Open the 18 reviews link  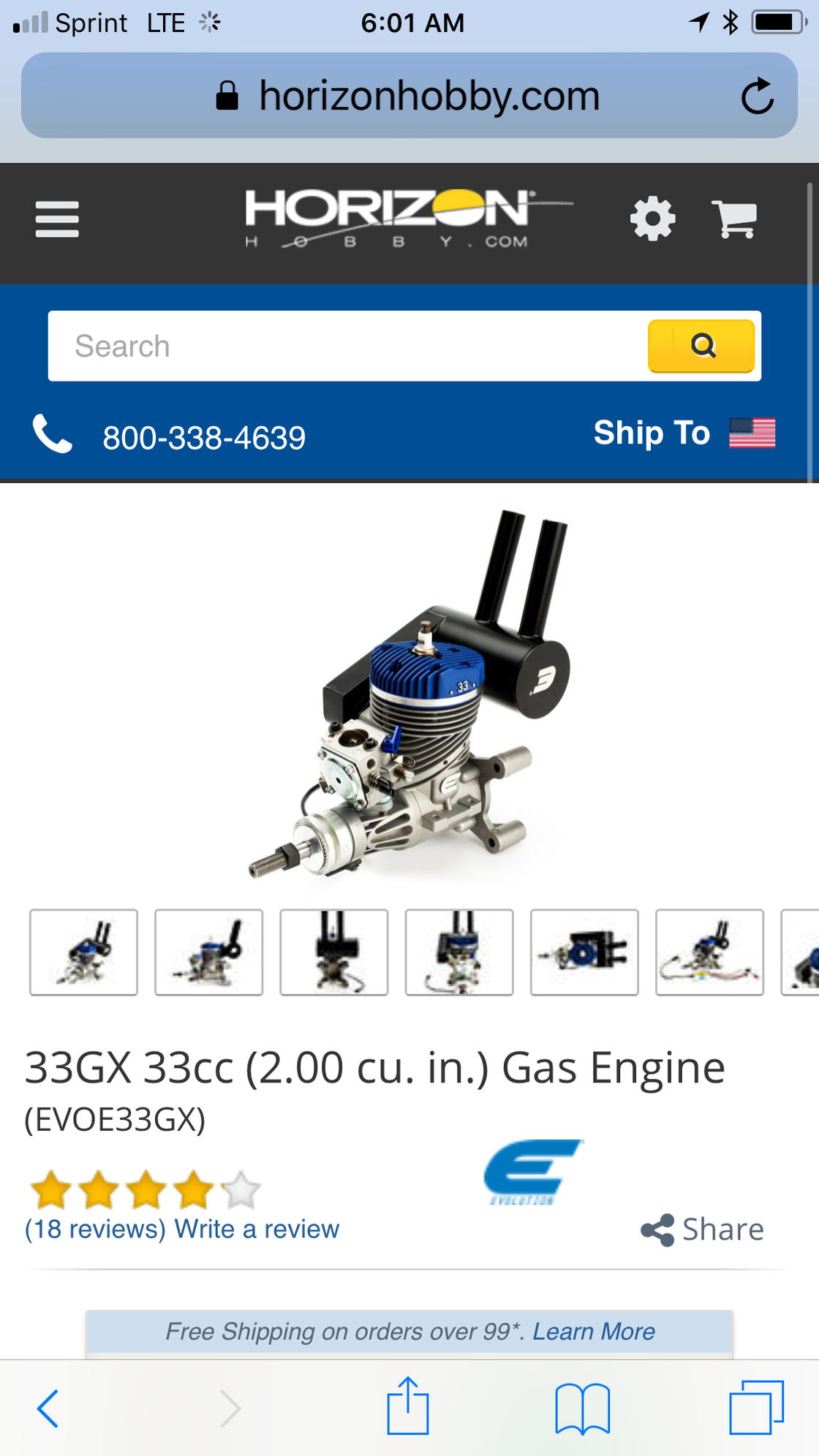(95, 1229)
